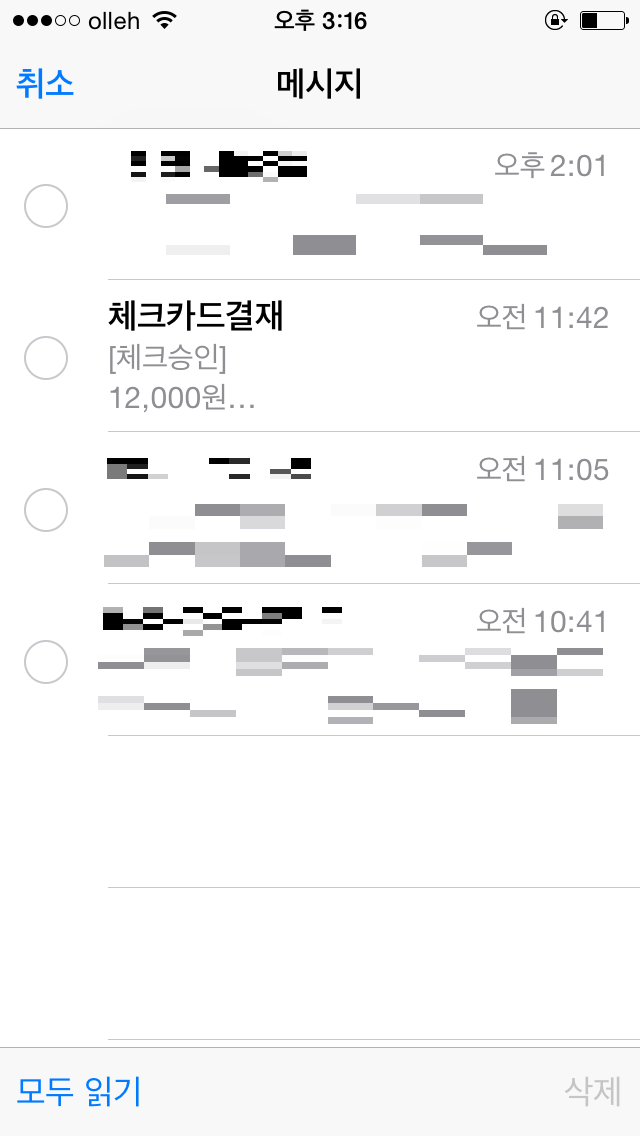
Task: Select the thread from 오전 11:05
Action: pos(320,508)
